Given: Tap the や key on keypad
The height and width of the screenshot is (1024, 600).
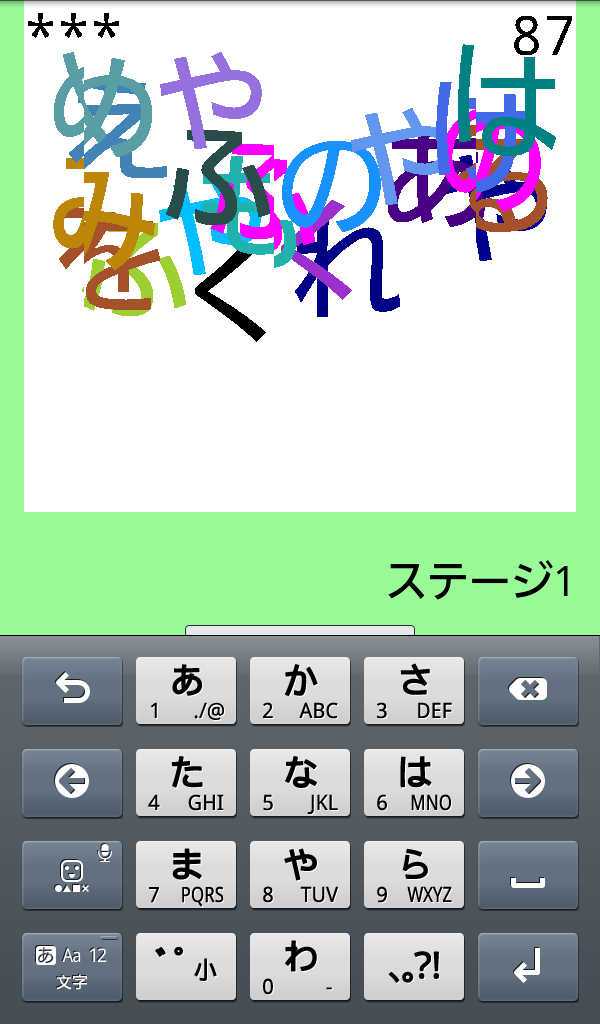Looking at the screenshot, I should tap(300, 875).
